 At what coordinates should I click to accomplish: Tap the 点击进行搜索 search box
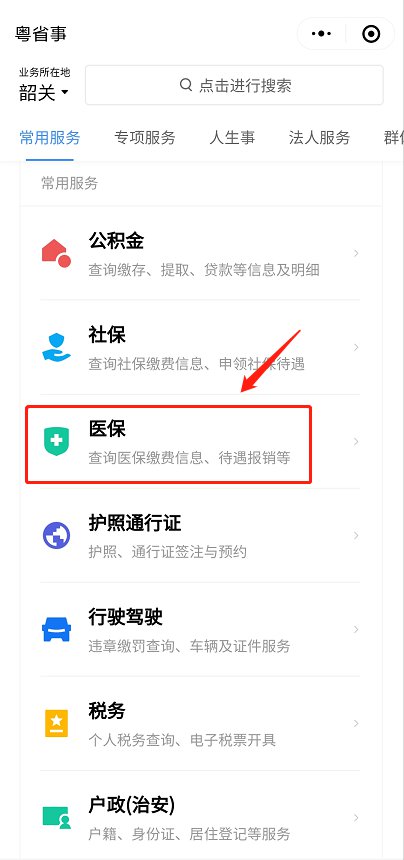(234, 85)
